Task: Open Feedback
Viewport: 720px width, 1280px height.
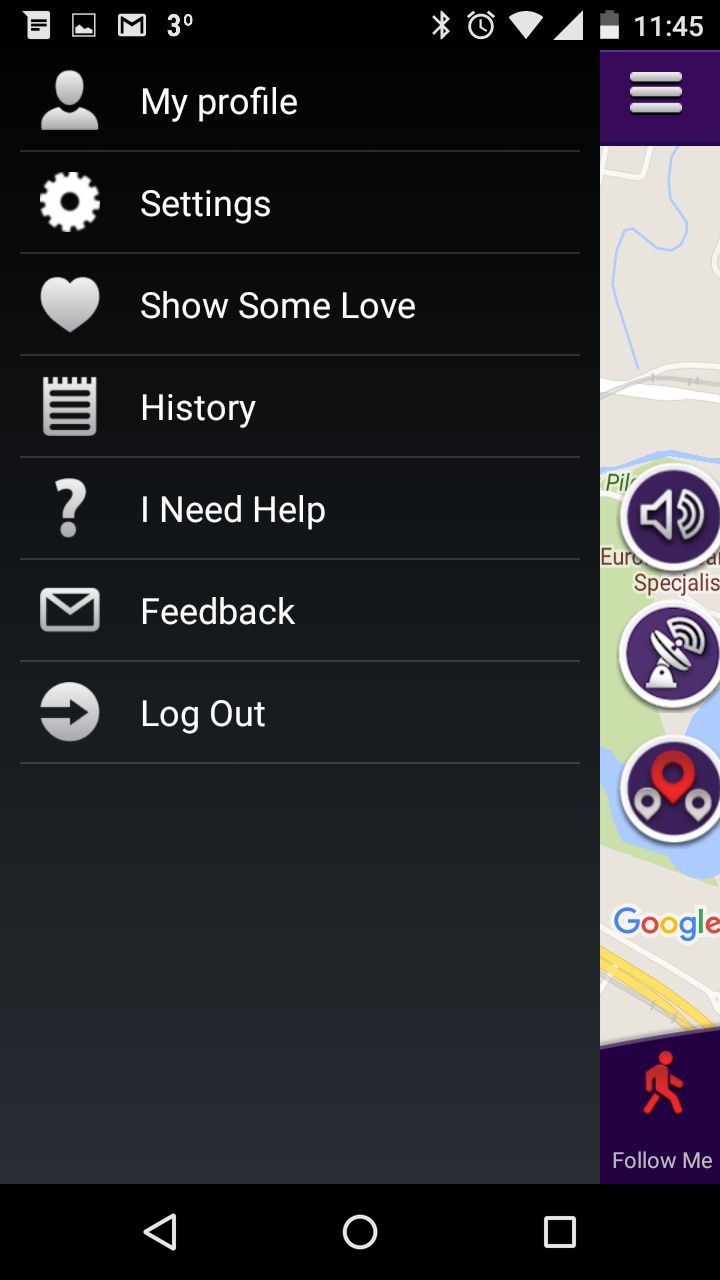Action: pos(300,611)
